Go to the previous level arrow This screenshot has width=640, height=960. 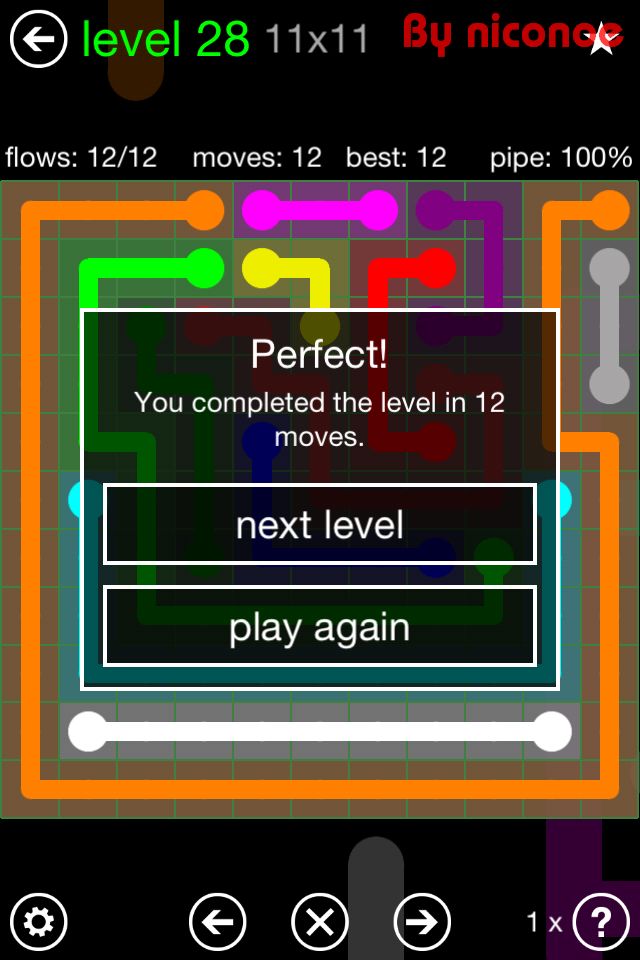pos(218,921)
